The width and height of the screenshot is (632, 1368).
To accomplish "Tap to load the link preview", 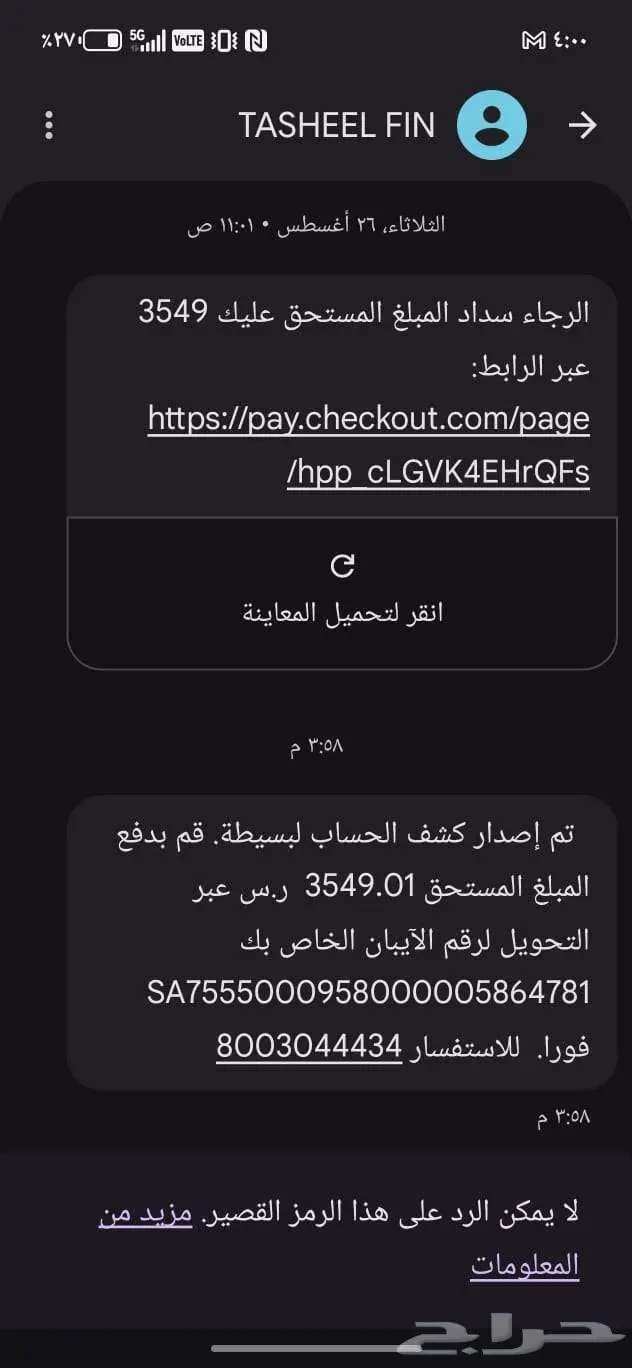I will tap(342, 591).
